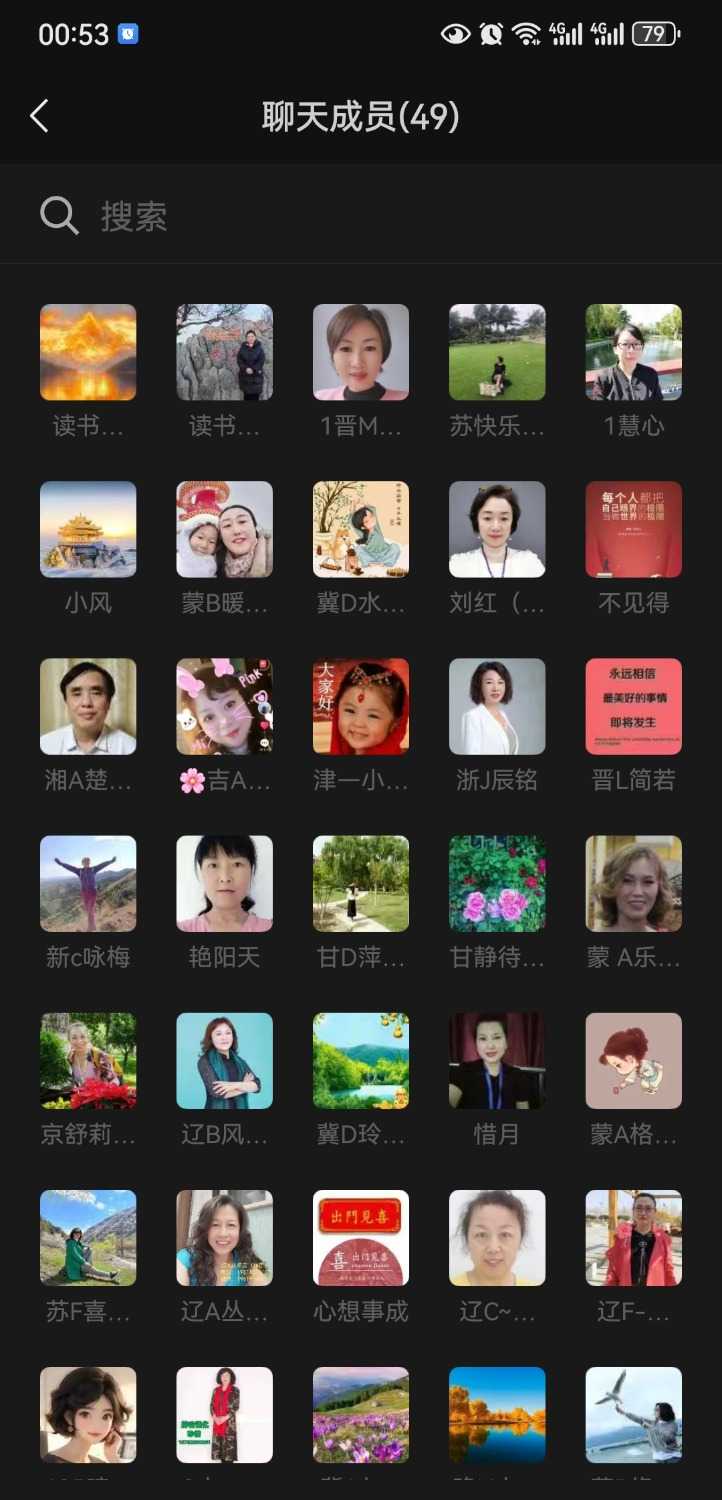Open member 小风's profile

pyautogui.click(x=88, y=530)
